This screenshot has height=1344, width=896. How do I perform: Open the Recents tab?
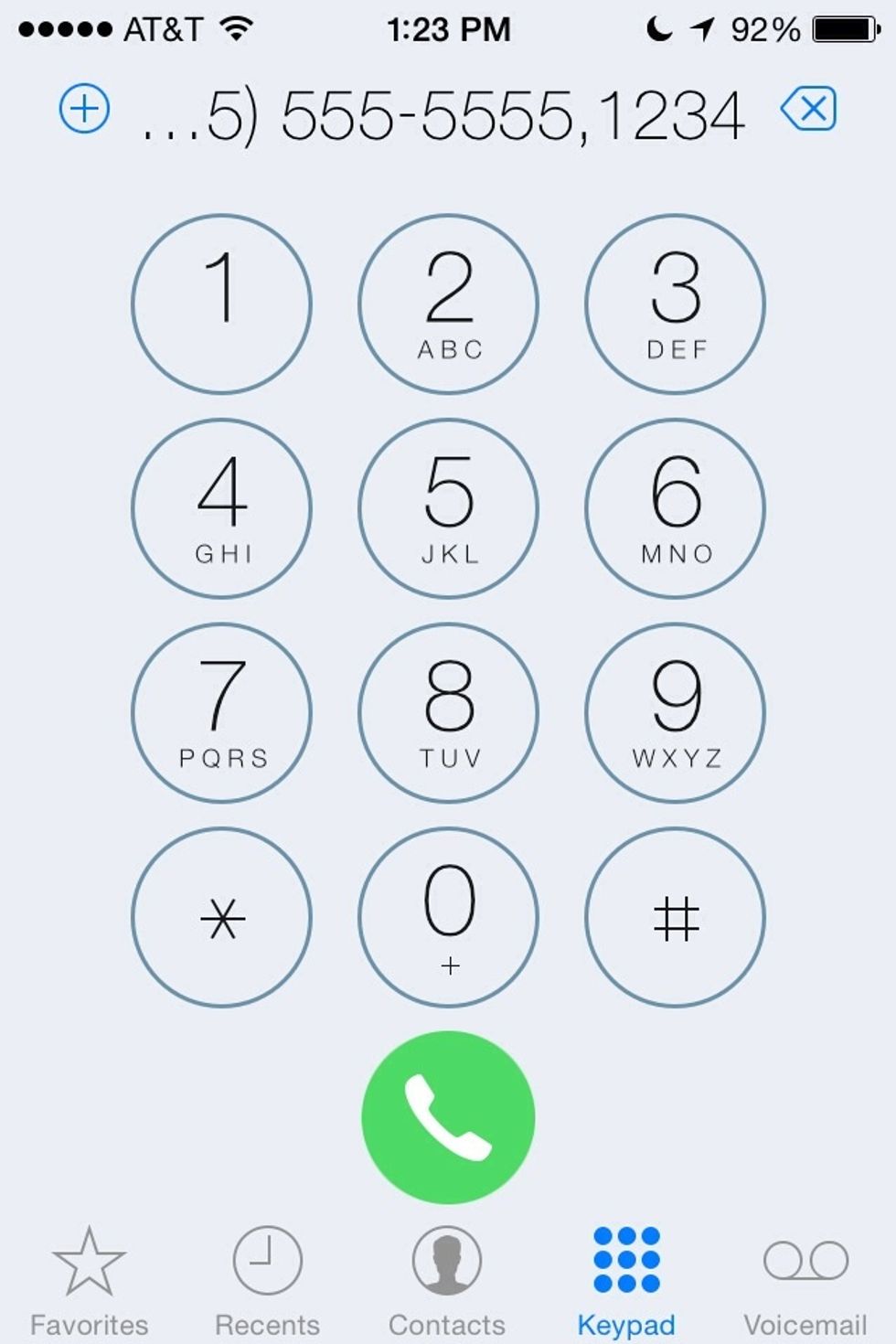click(x=267, y=1280)
